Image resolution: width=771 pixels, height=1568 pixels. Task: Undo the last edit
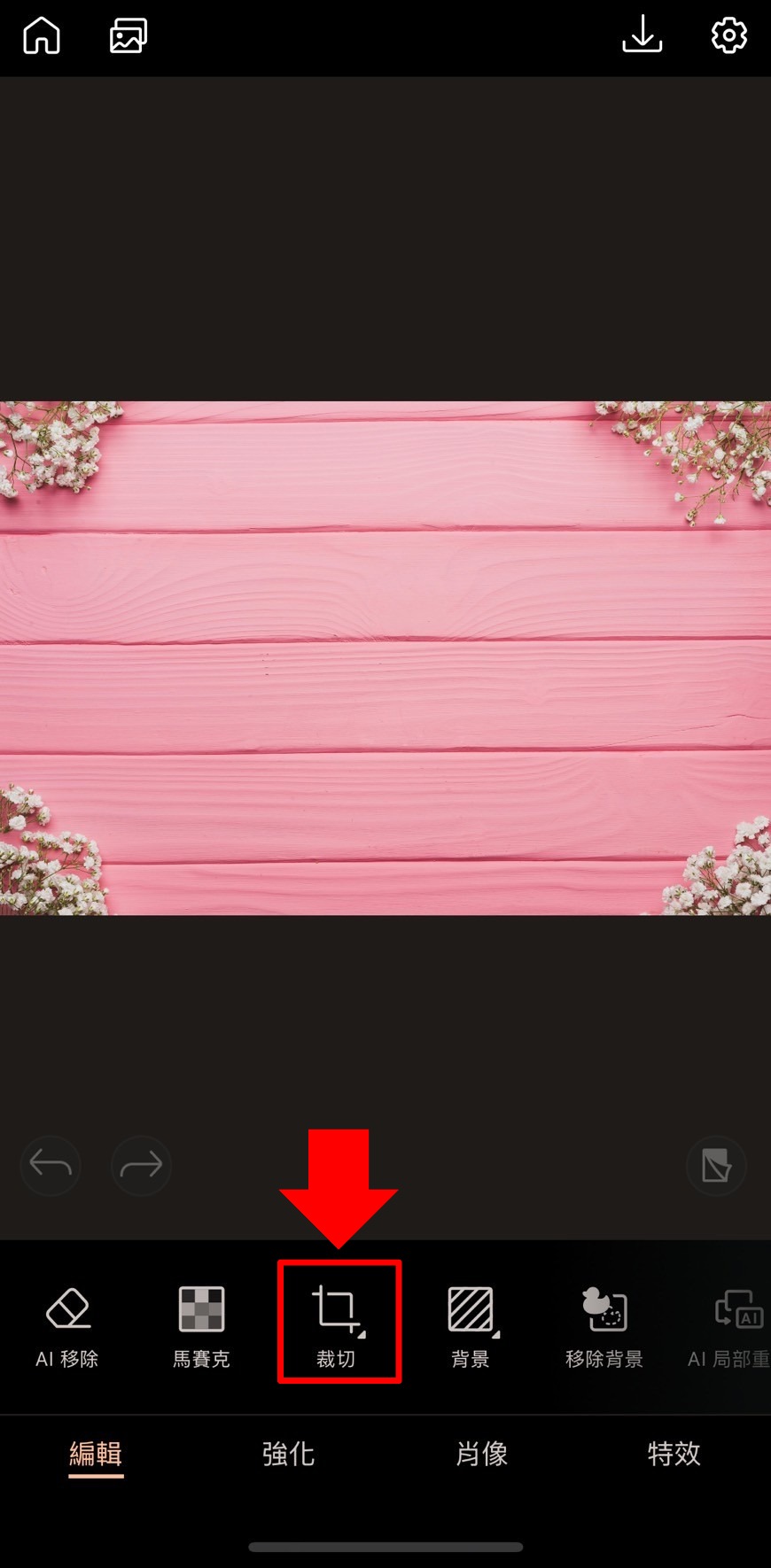point(51,1165)
